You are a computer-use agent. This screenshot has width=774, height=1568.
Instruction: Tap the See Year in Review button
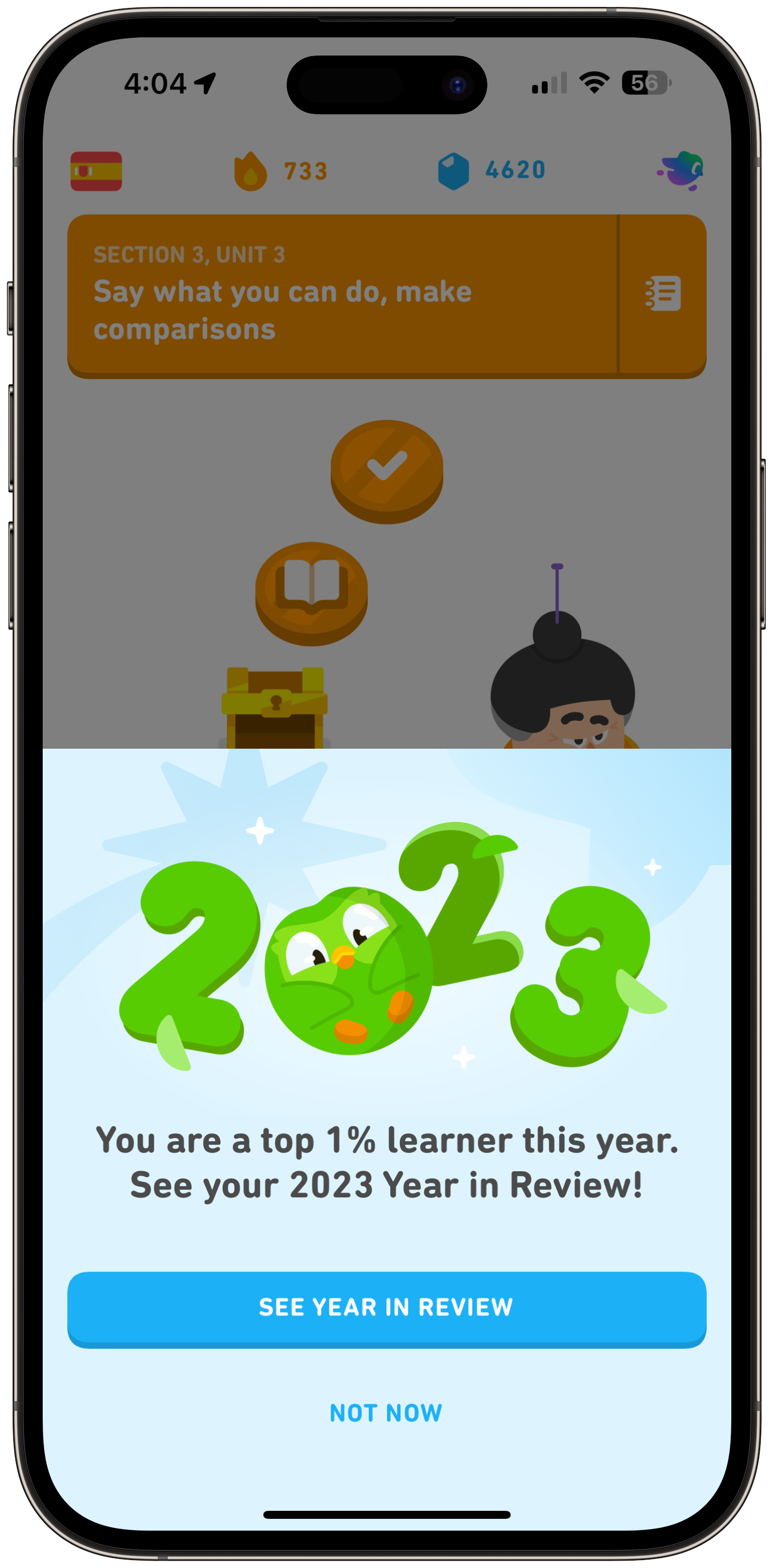[386, 1308]
